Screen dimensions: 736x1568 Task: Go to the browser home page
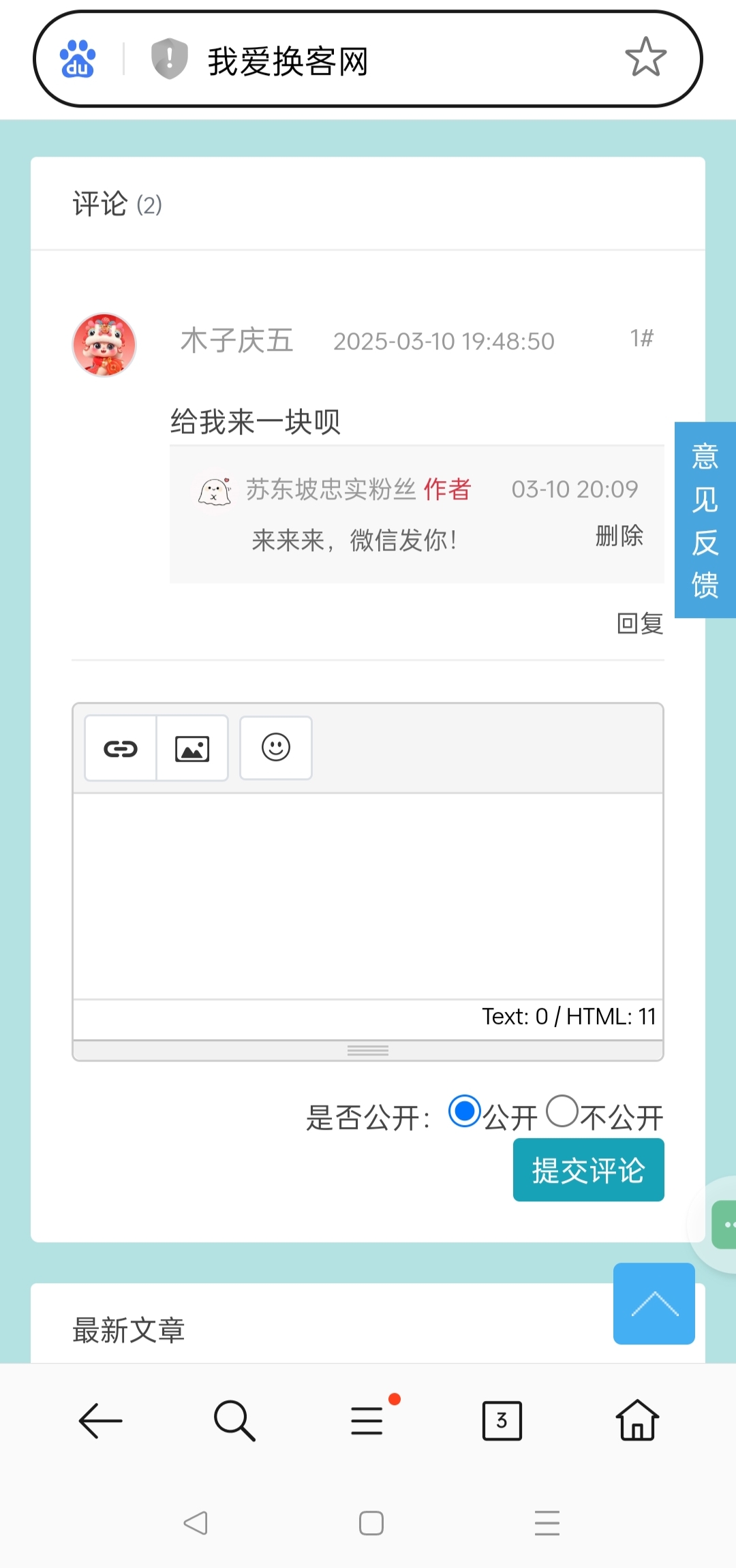pos(637,1420)
